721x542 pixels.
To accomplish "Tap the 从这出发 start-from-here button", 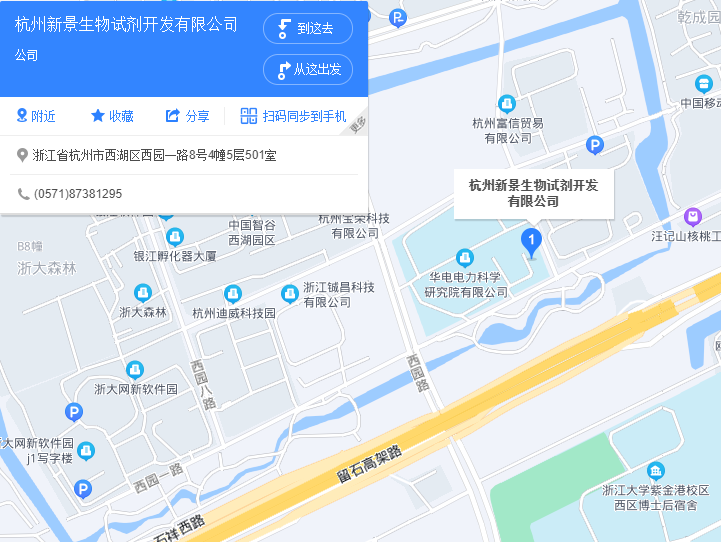I will pyautogui.click(x=307, y=69).
